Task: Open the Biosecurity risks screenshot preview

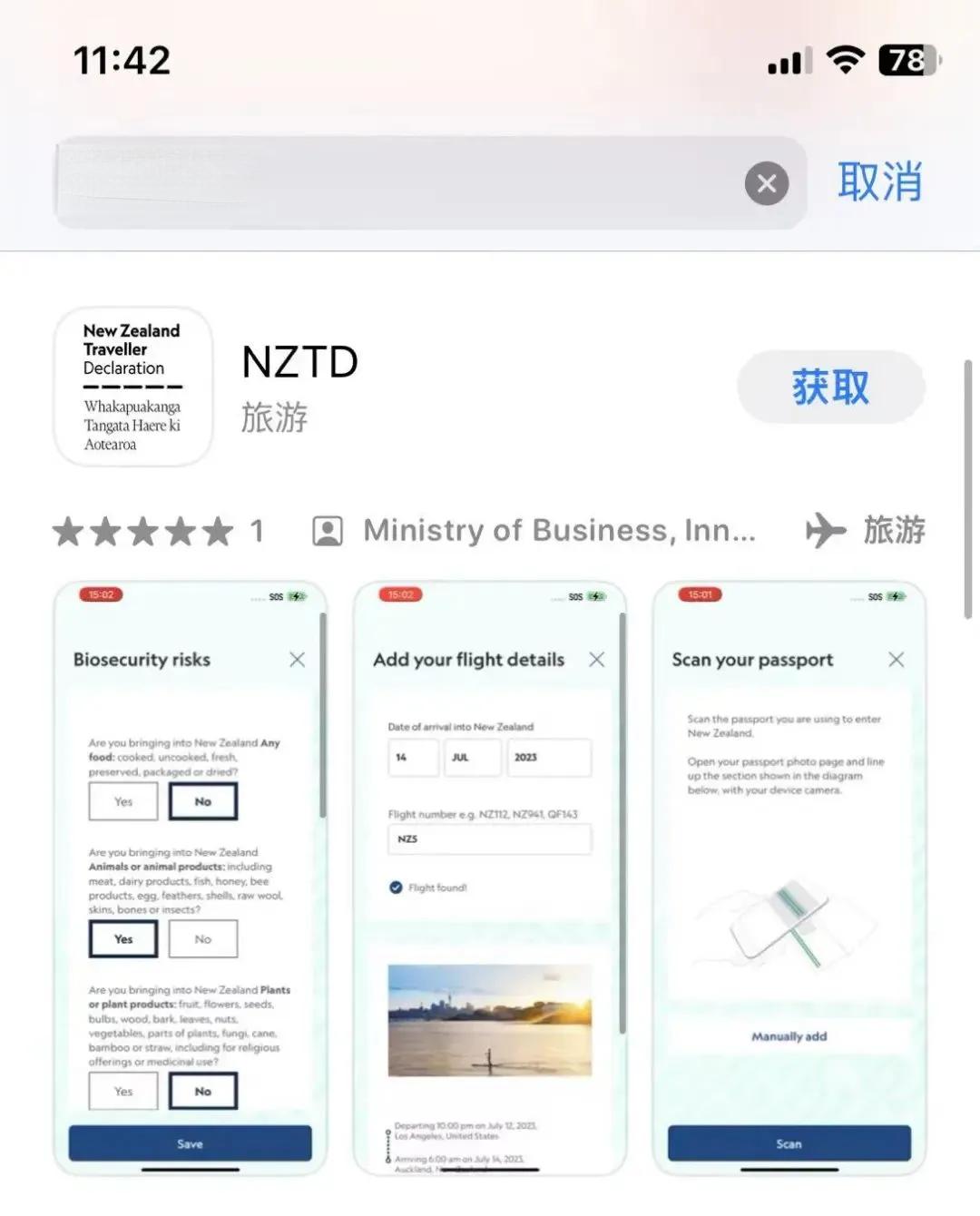Action: 190,878
